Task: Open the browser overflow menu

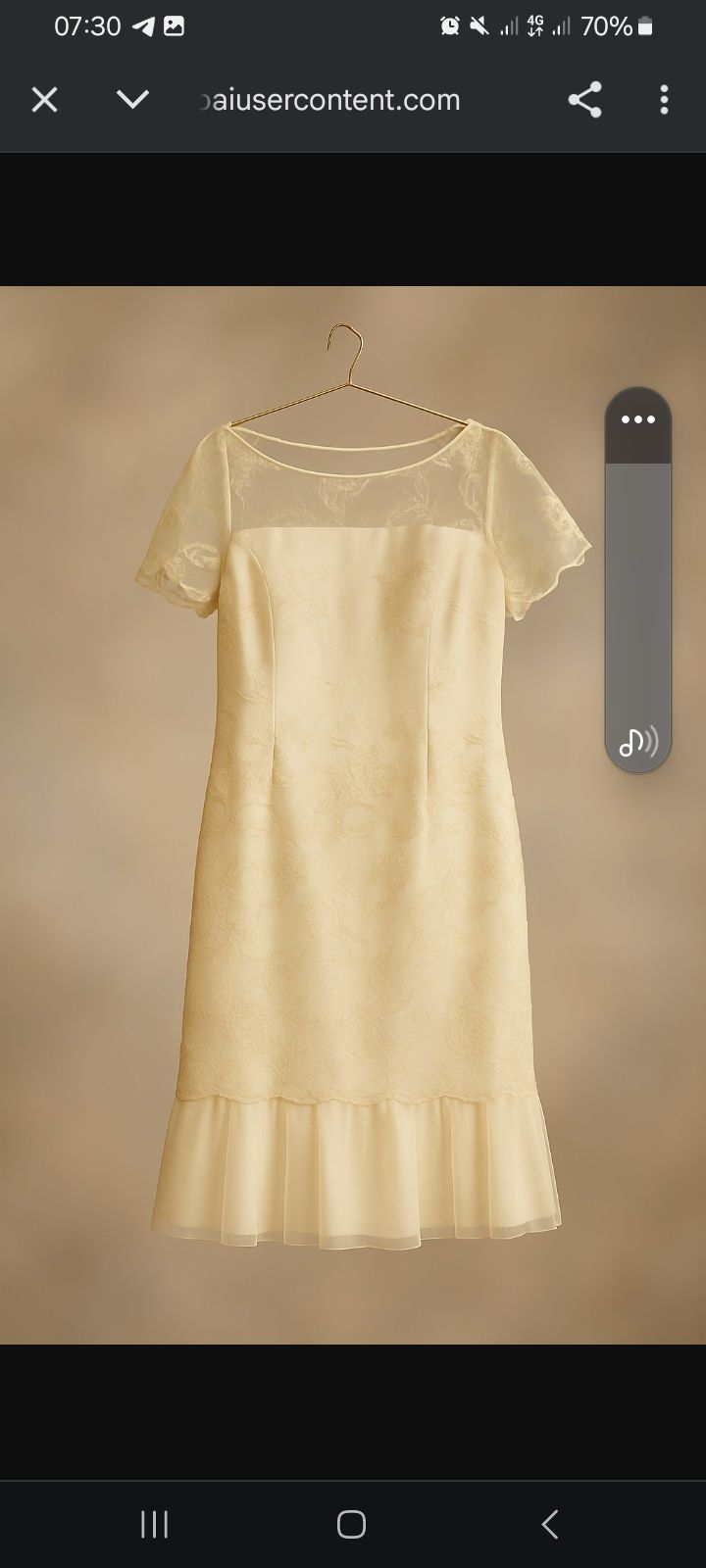Action: [664, 100]
